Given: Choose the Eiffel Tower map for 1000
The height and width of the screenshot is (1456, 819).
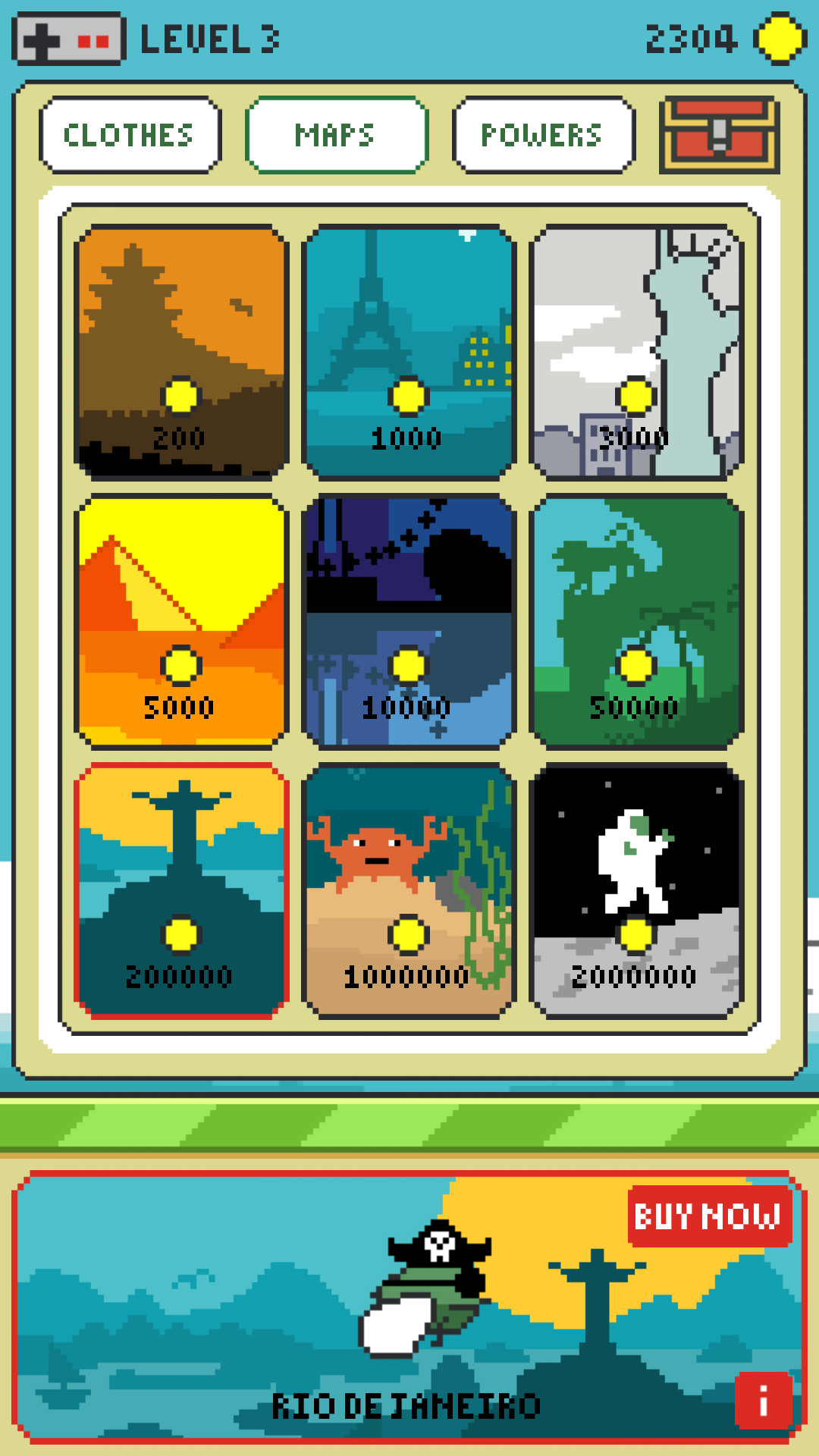Looking at the screenshot, I should tap(409, 353).
